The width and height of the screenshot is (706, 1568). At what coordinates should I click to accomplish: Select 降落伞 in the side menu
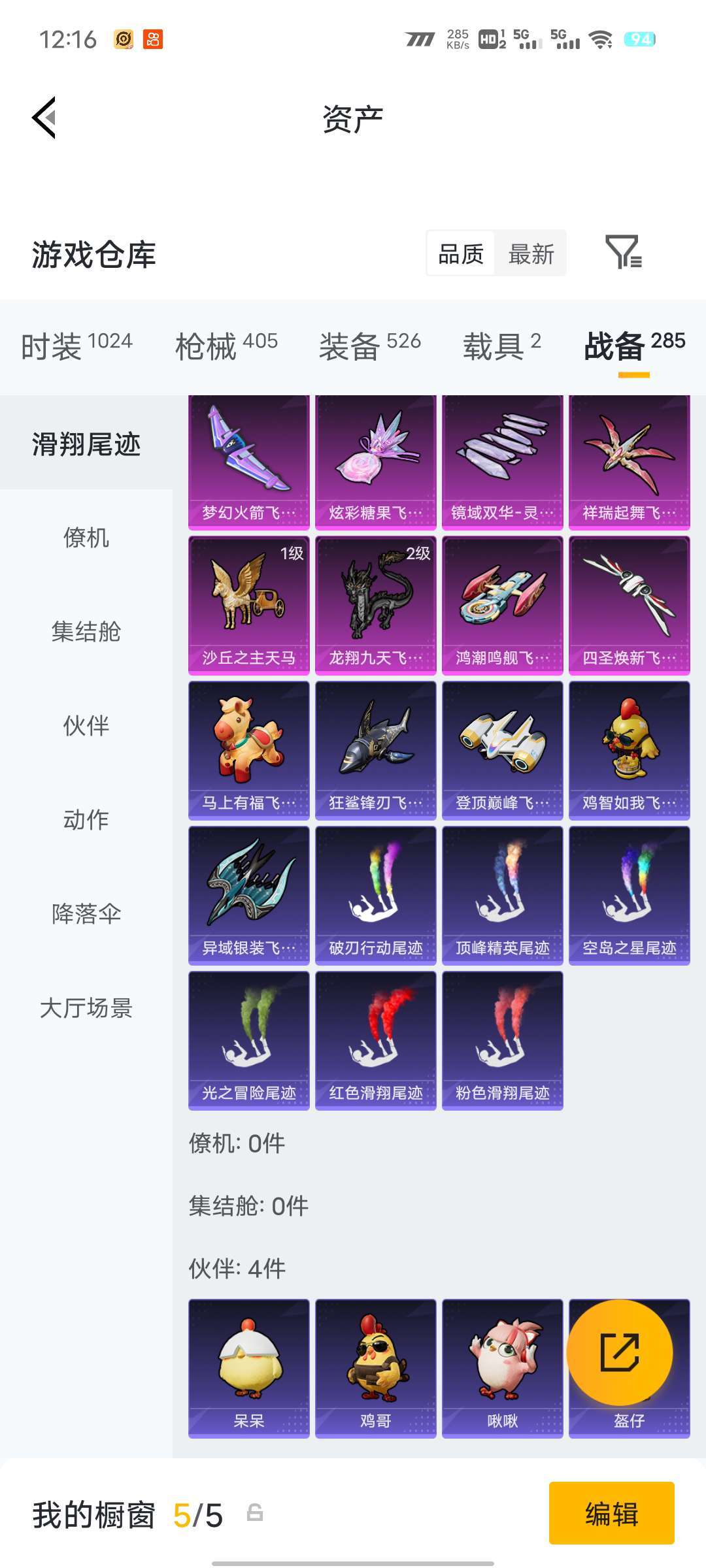86,914
